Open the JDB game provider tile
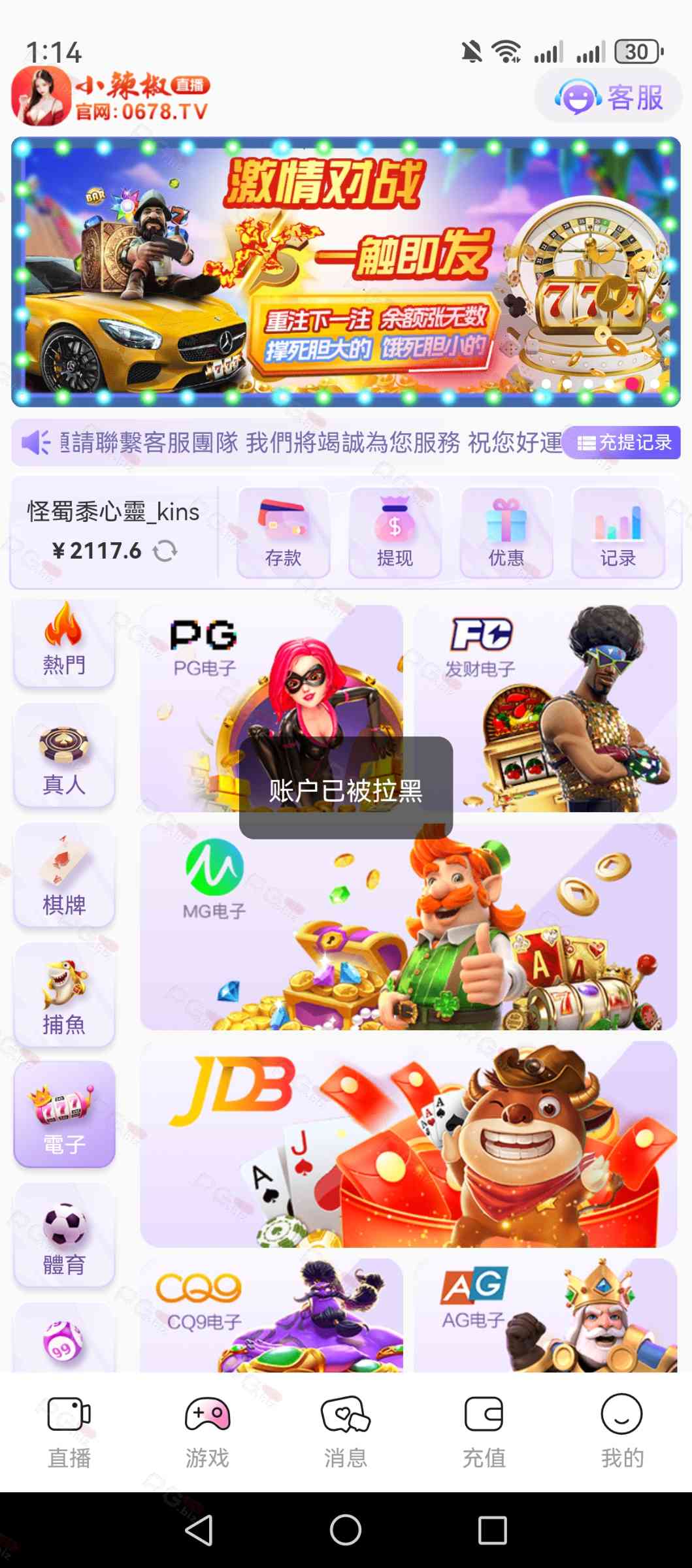Screen dimensions: 692x1568 408,1145
